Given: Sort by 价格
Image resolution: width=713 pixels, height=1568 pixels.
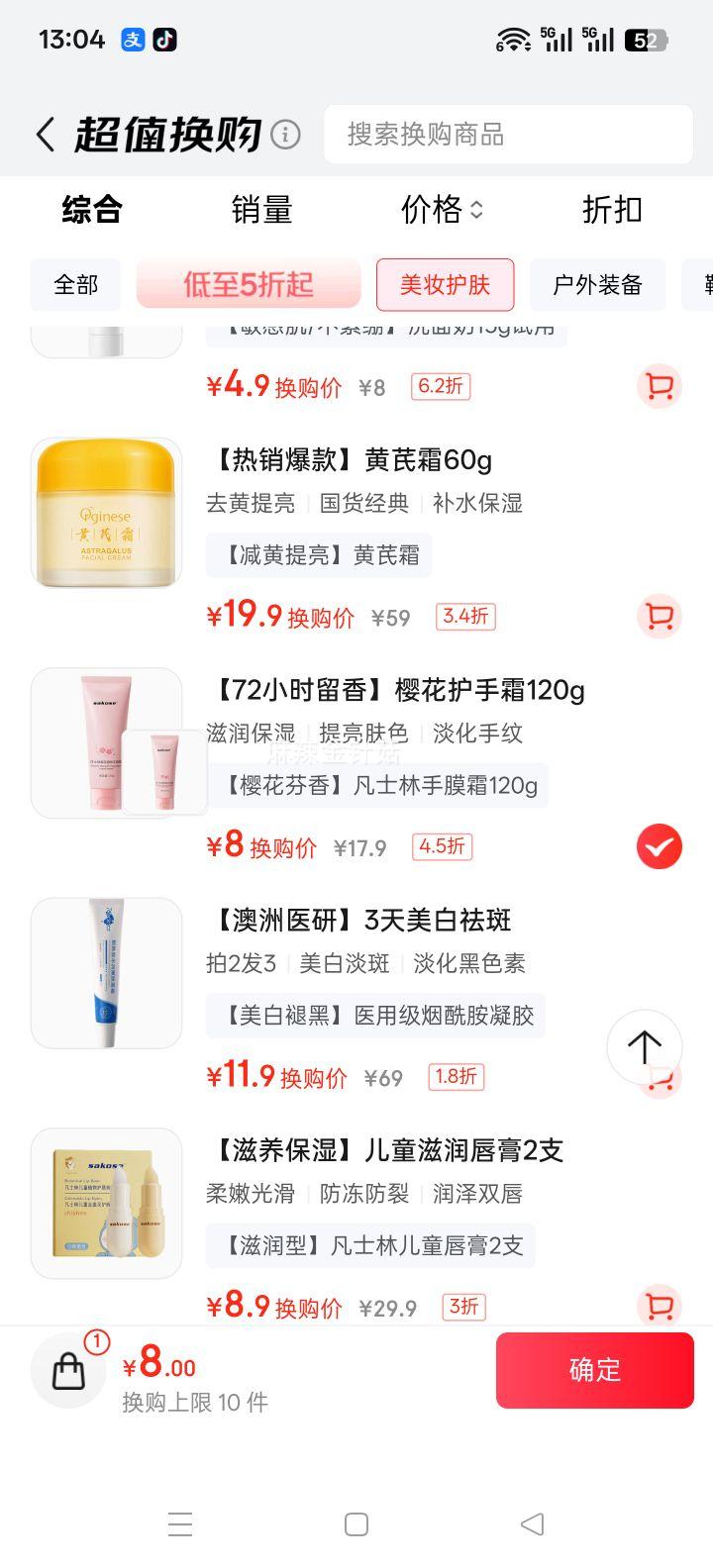Looking at the screenshot, I should (x=442, y=210).
